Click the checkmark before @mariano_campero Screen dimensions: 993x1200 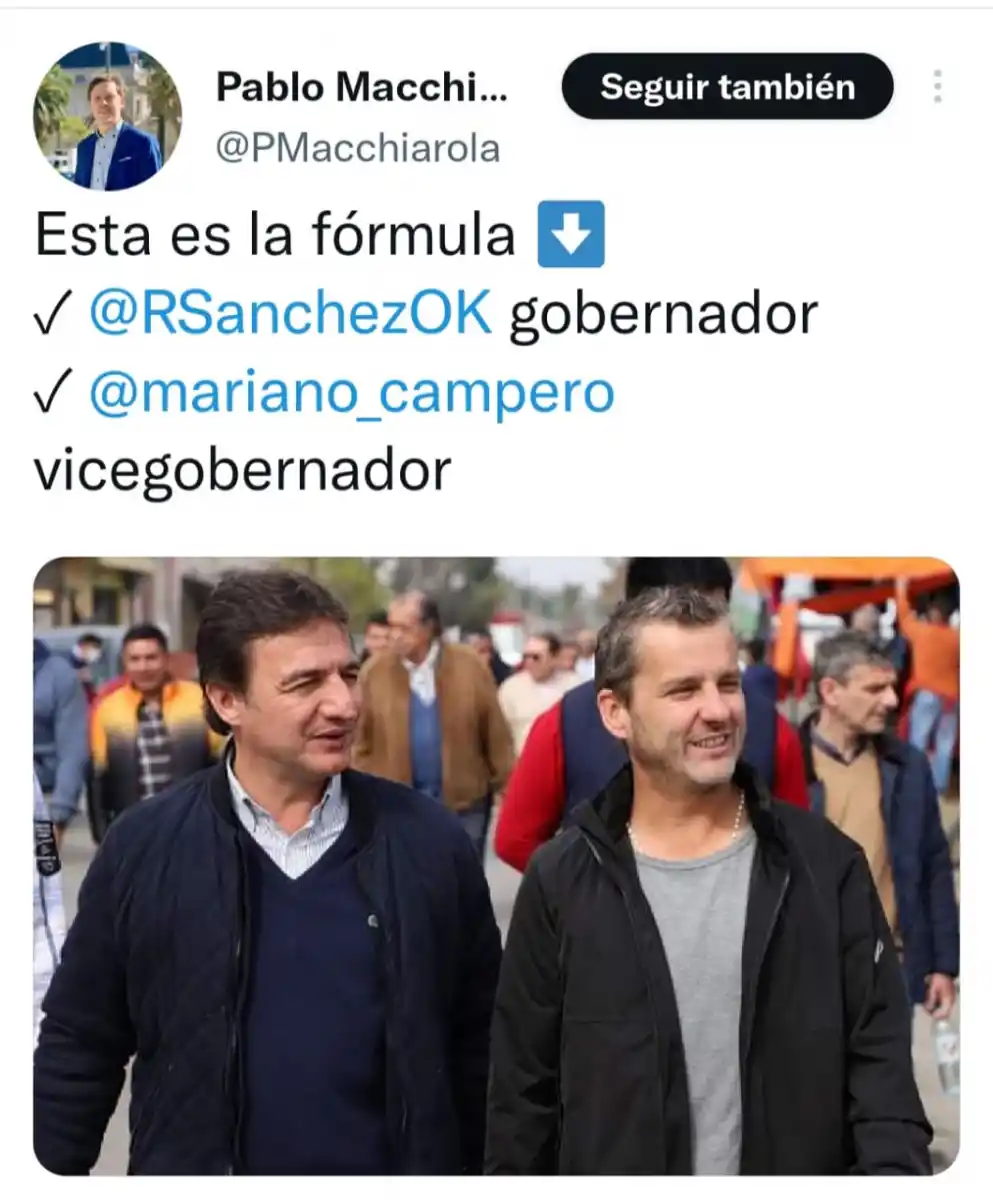[53, 390]
